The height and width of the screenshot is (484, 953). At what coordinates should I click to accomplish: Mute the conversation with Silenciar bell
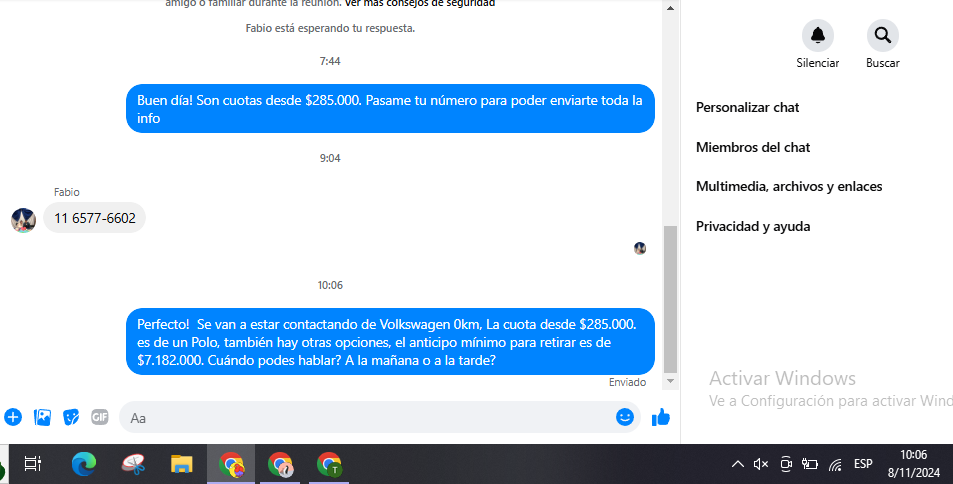[817, 36]
